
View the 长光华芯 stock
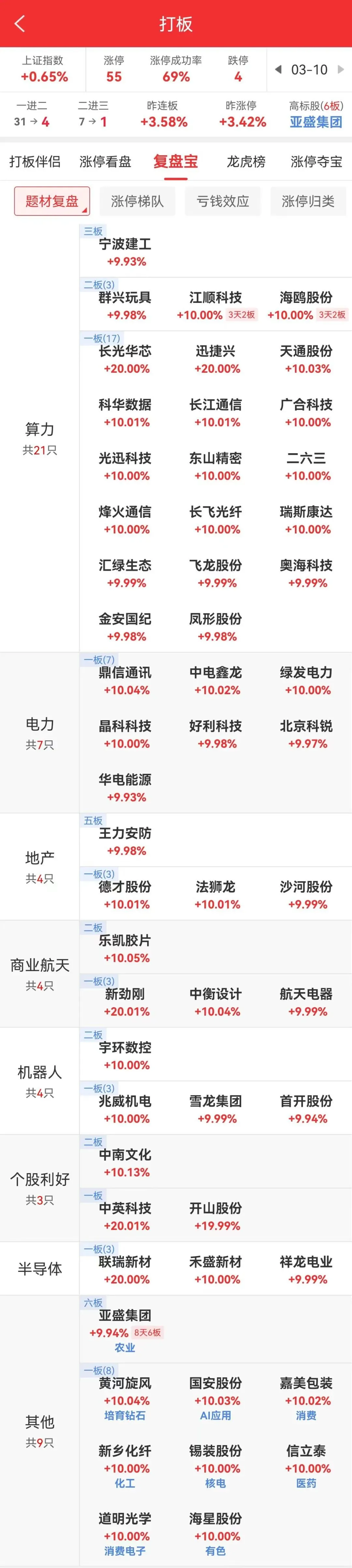[x=125, y=359]
